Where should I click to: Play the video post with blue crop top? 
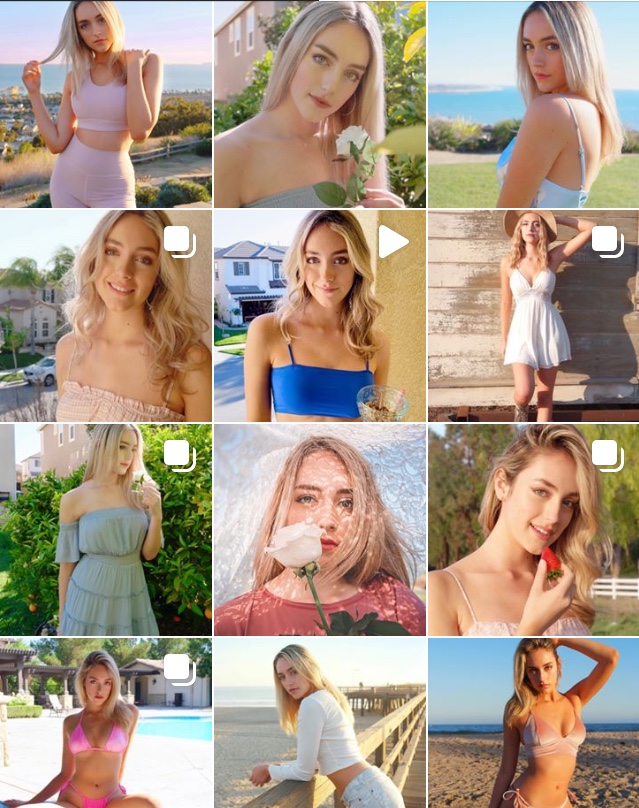[320, 316]
